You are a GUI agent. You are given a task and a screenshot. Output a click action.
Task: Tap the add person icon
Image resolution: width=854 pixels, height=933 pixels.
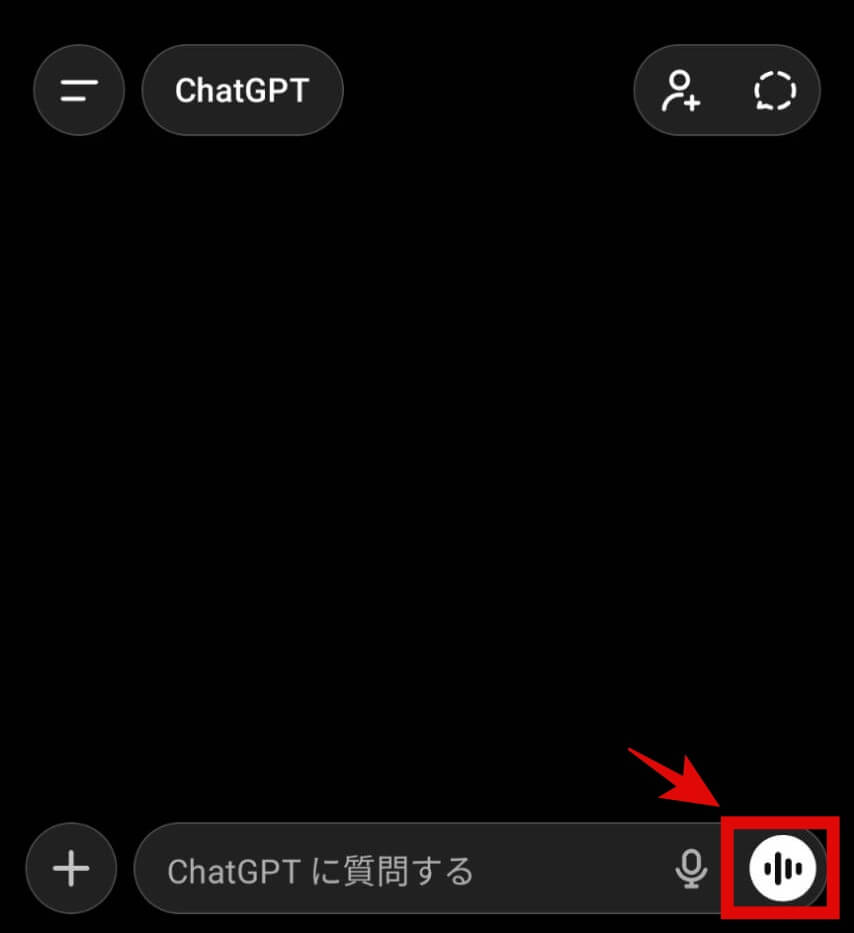click(681, 91)
